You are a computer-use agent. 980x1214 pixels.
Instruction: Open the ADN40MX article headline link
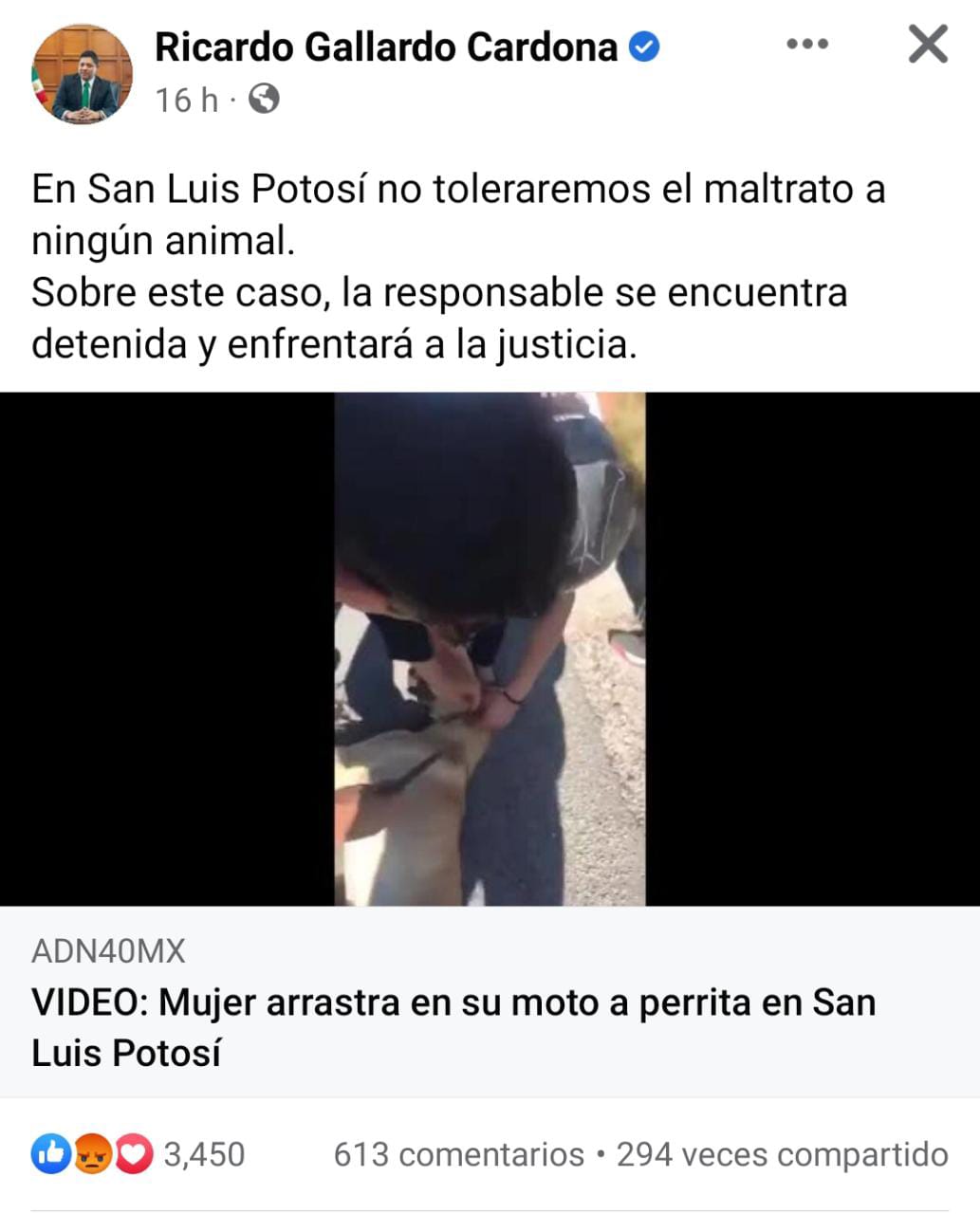tap(453, 1027)
